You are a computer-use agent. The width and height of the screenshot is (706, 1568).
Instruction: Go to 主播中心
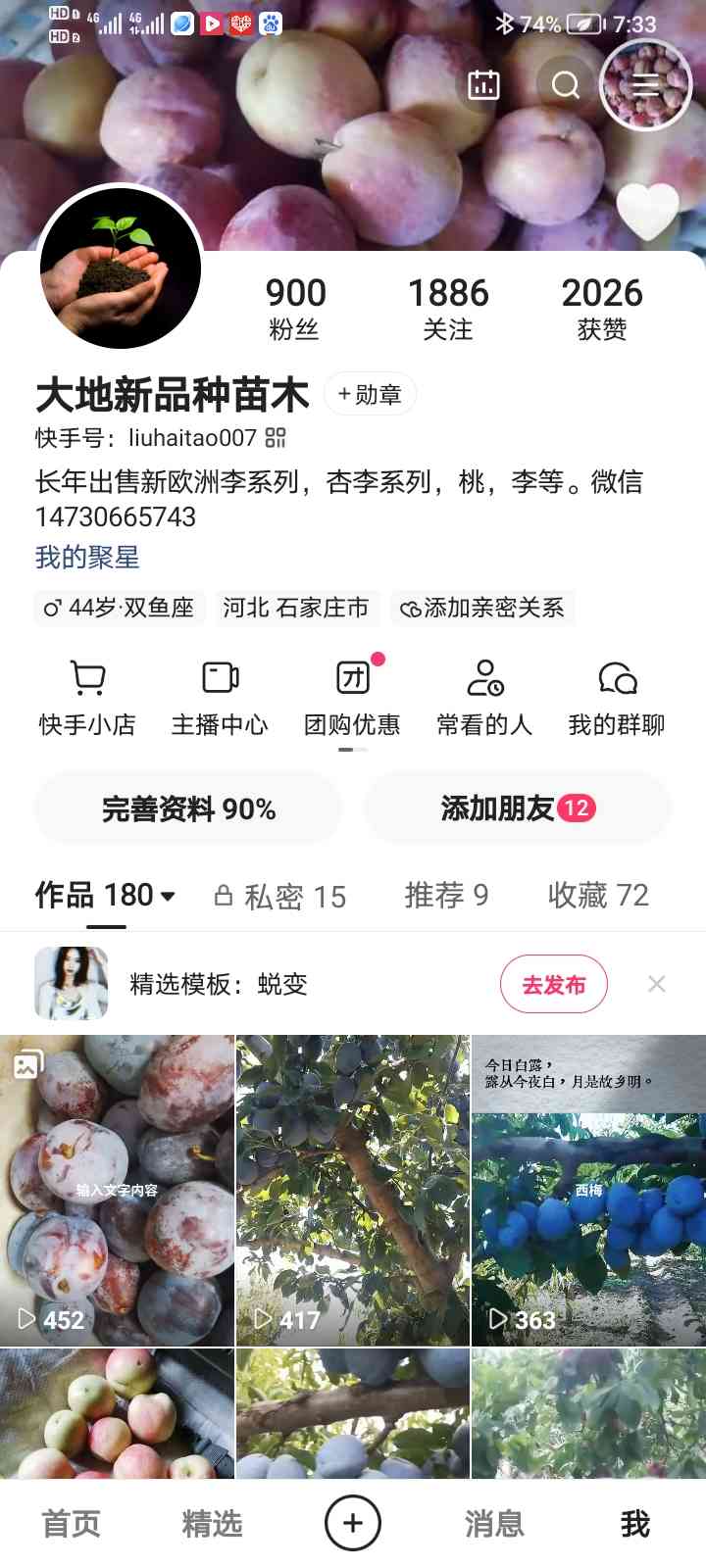[220, 698]
